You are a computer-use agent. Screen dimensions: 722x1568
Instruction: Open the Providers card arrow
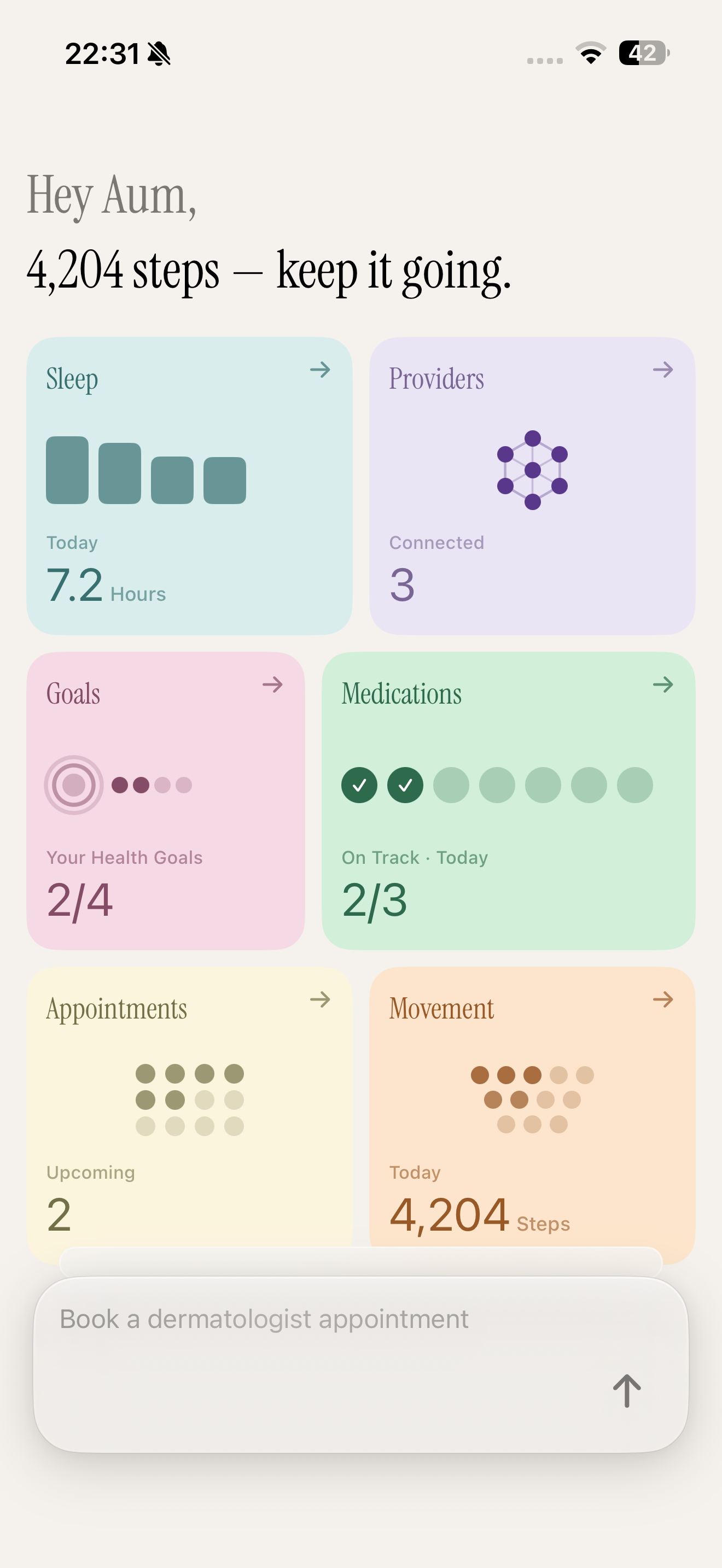click(663, 370)
